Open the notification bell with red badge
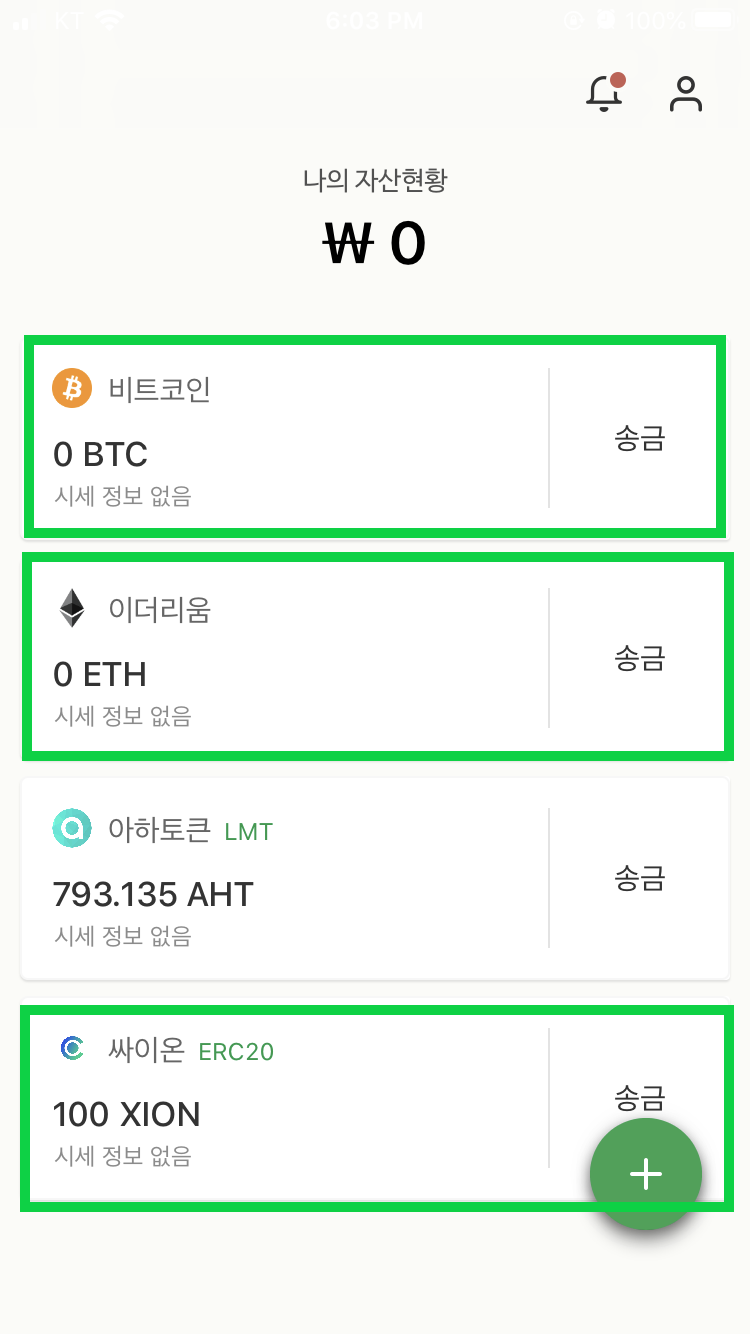The height and width of the screenshot is (1334, 750). (604, 92)
